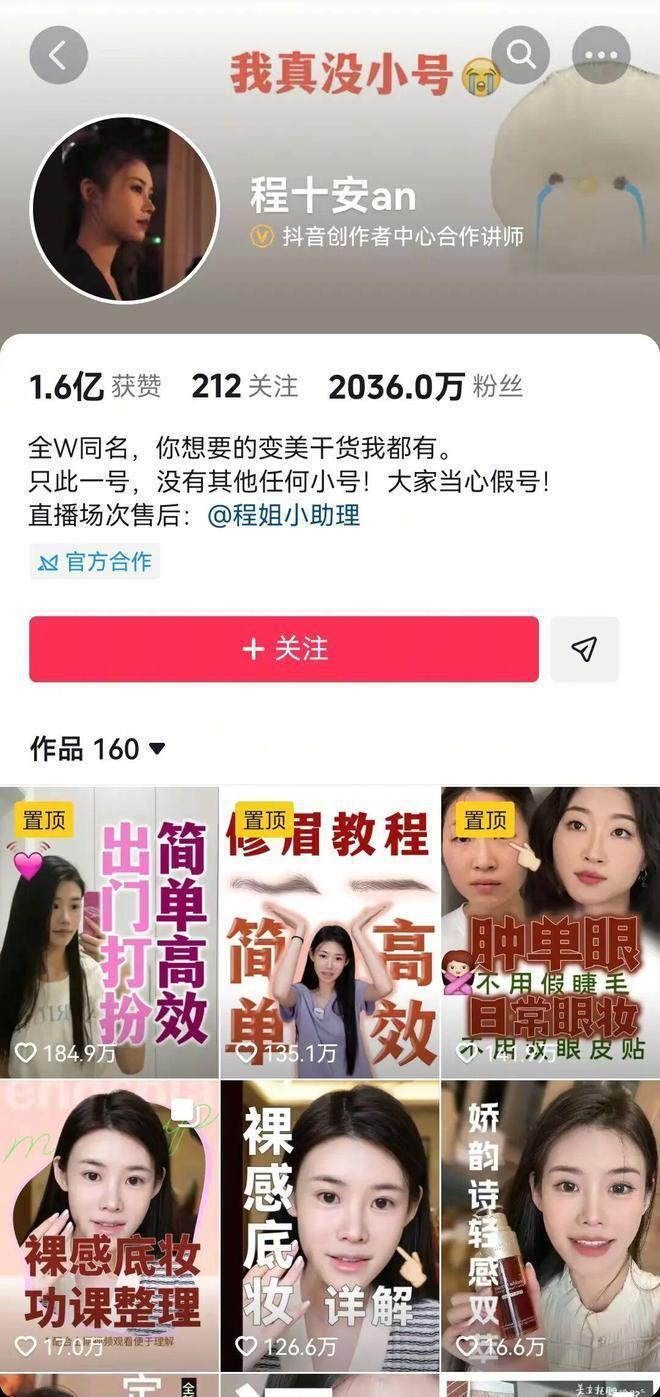
Task: Open search on this profile
Action: [x=521, y=55]
